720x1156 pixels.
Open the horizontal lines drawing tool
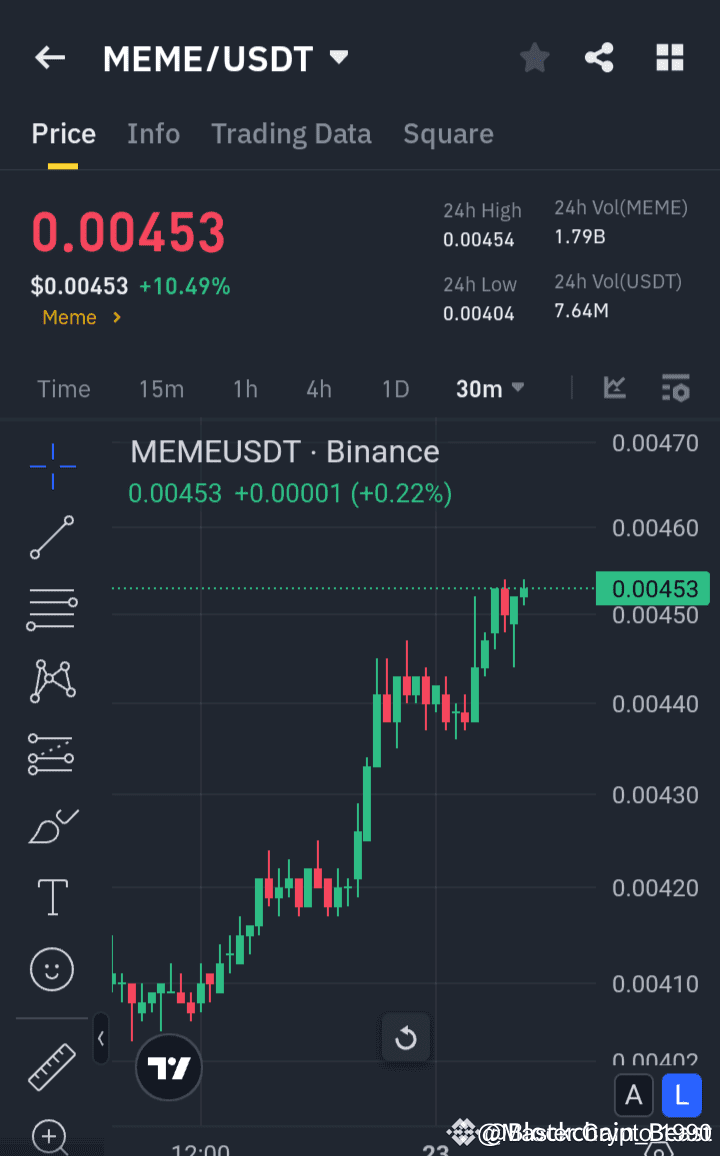(51, 609)
